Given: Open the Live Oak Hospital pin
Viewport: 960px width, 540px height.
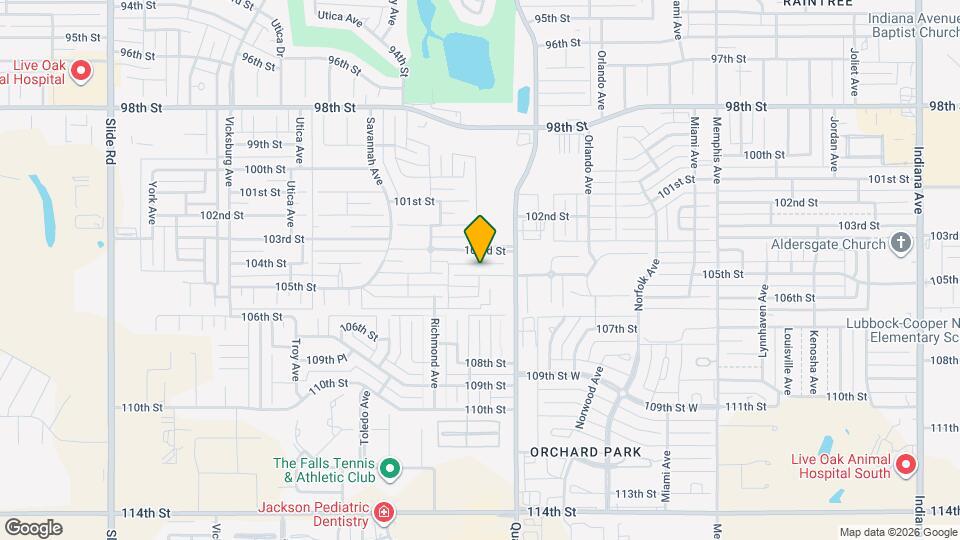Looking at the screenshot, I should click(x=82, y=71).
